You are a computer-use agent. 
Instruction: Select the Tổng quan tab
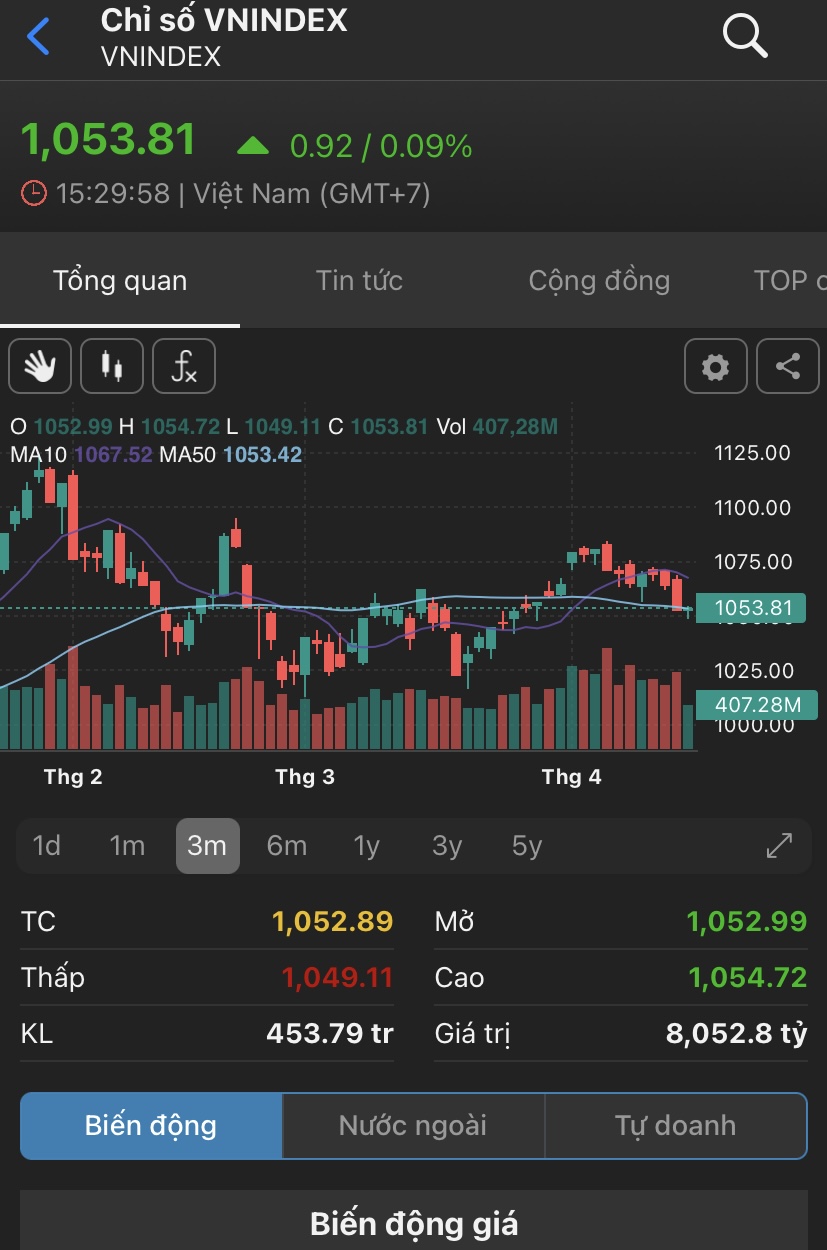coord(120,281)
